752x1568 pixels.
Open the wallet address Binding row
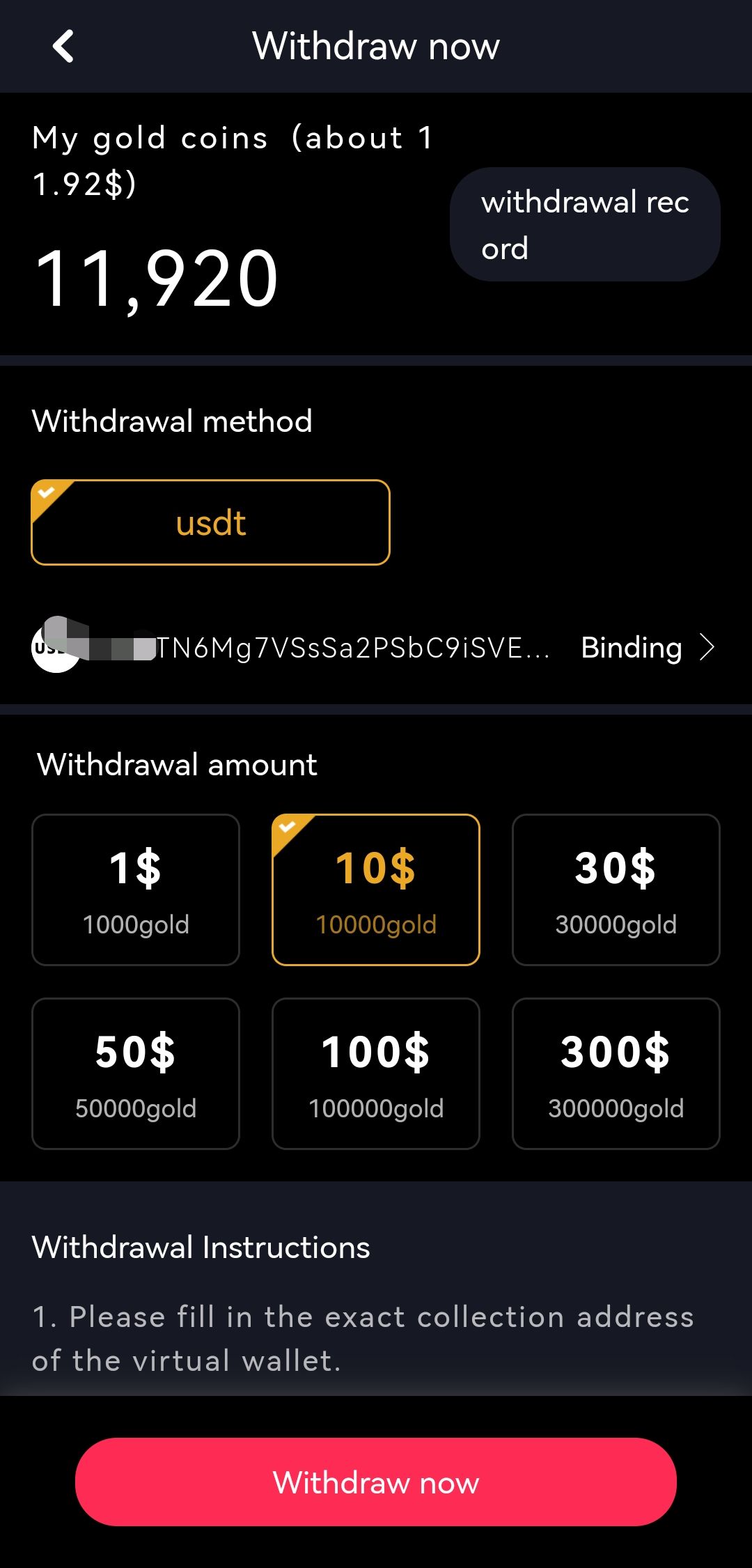376,647
